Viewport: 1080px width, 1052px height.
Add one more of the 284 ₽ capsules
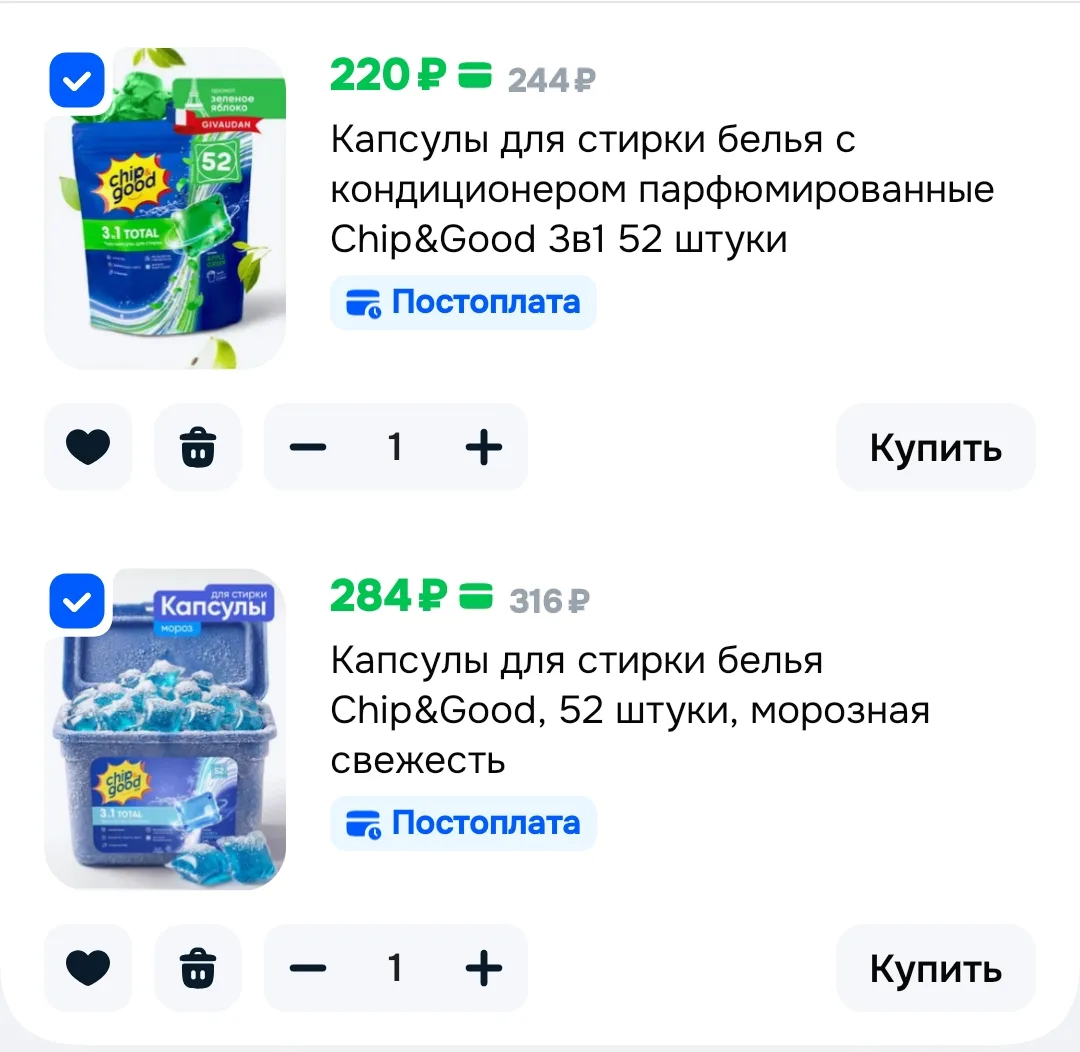(484, 968)
